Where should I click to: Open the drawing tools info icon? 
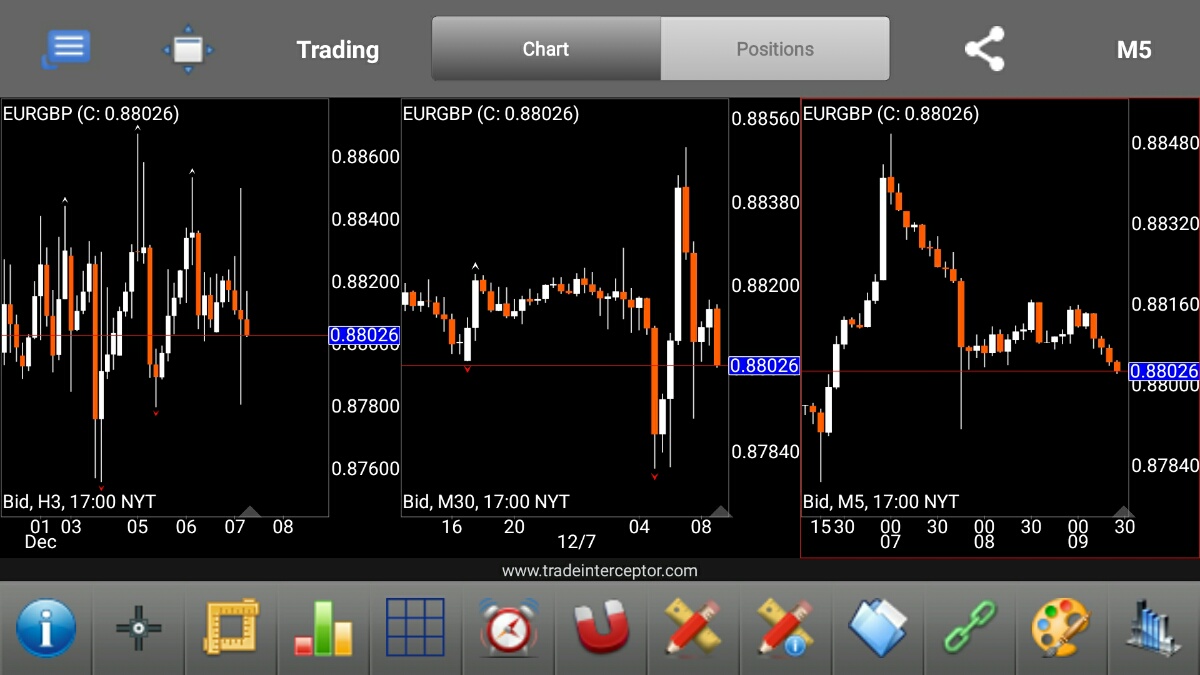coord(785,628)
